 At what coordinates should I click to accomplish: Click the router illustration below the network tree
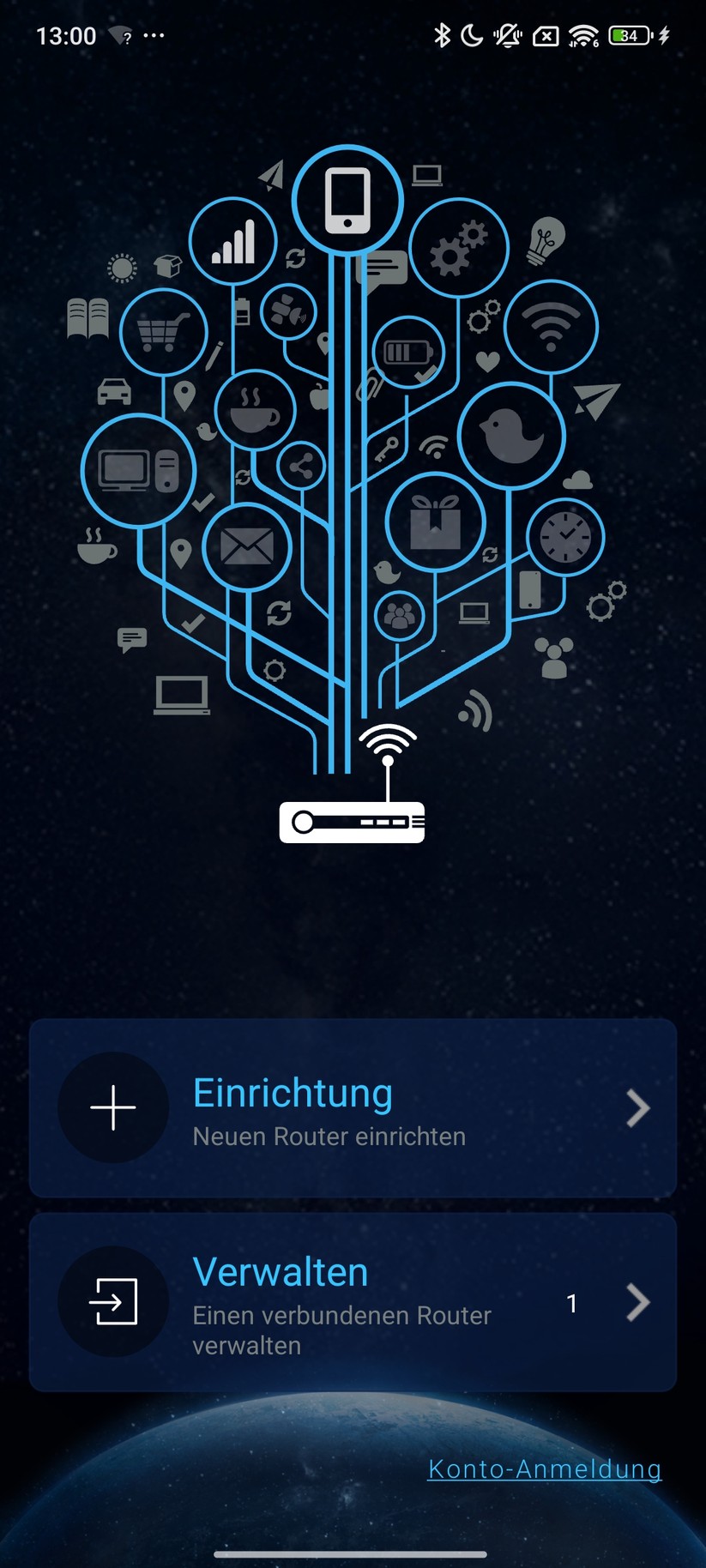click(x=352, y=821)
